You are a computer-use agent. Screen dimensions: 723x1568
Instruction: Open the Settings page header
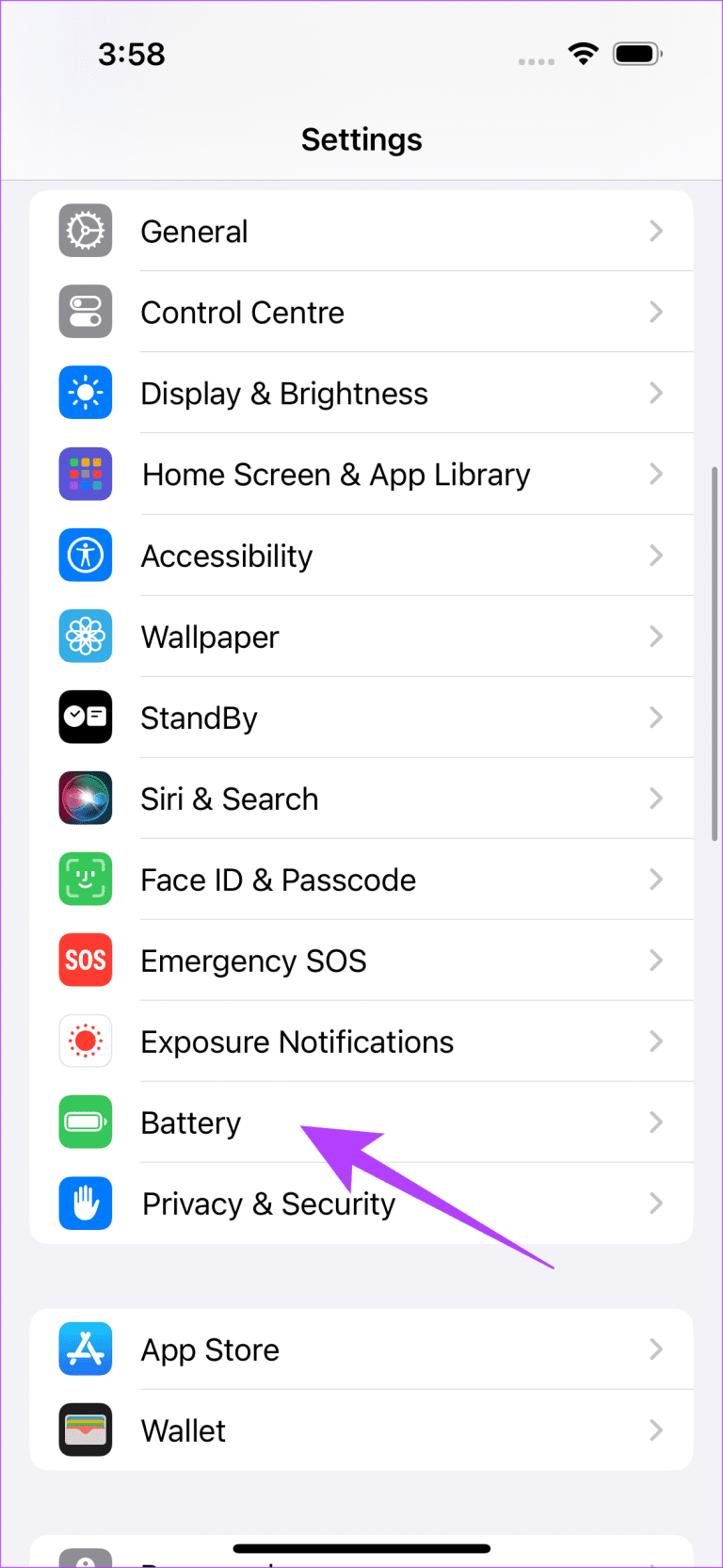361,139
